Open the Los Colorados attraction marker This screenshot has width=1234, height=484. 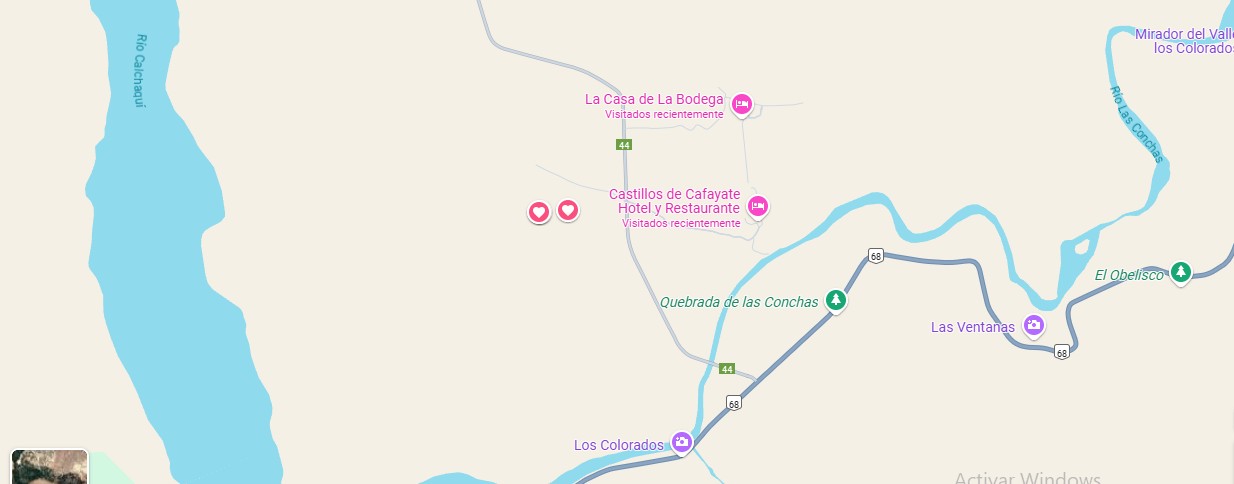(x=681, y=442)
